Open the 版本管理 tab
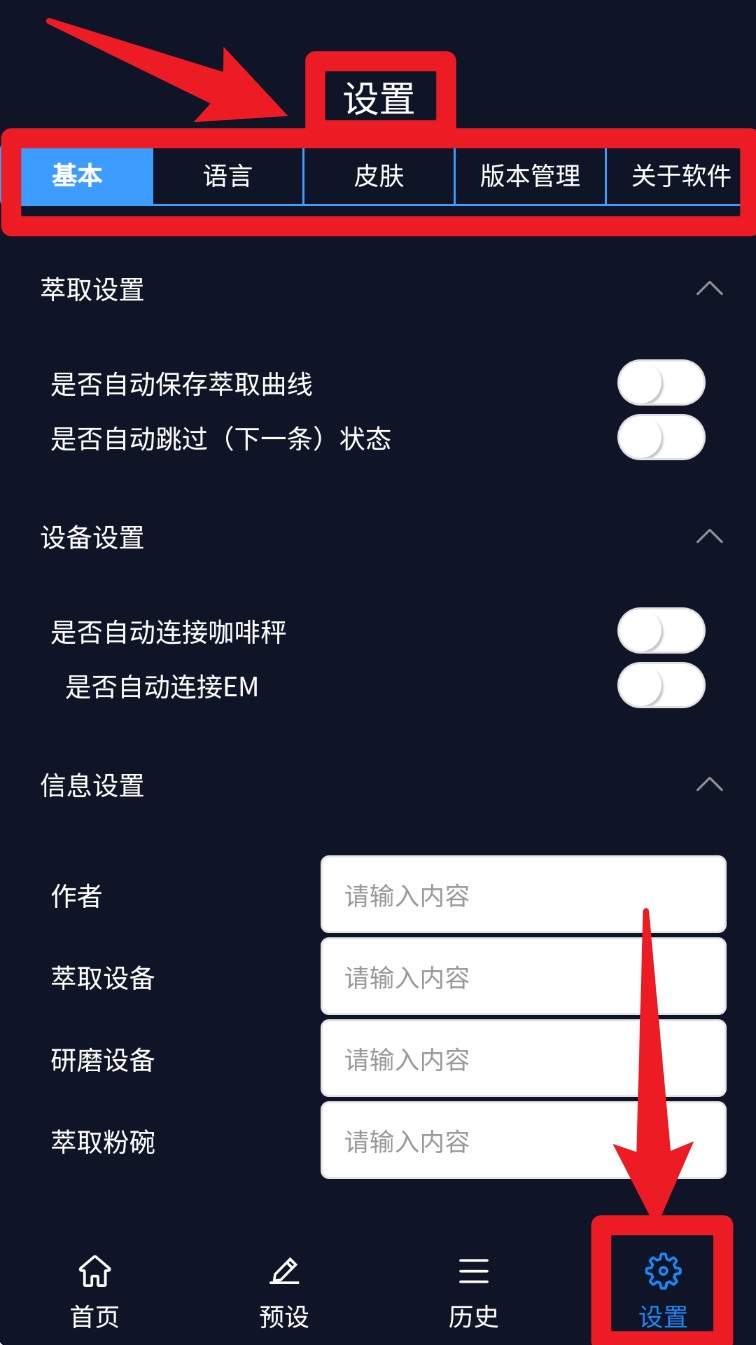Image resolution: width=756 pixels, height=1345 pixels. click(x=530, y=177)
